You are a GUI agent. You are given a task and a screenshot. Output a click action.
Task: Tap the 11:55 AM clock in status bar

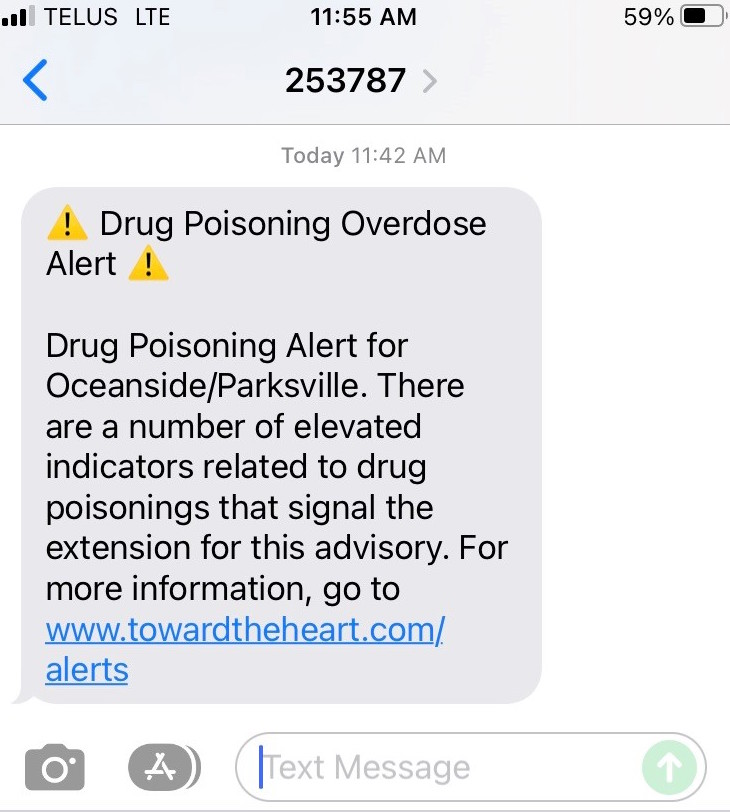pos(364,15)
